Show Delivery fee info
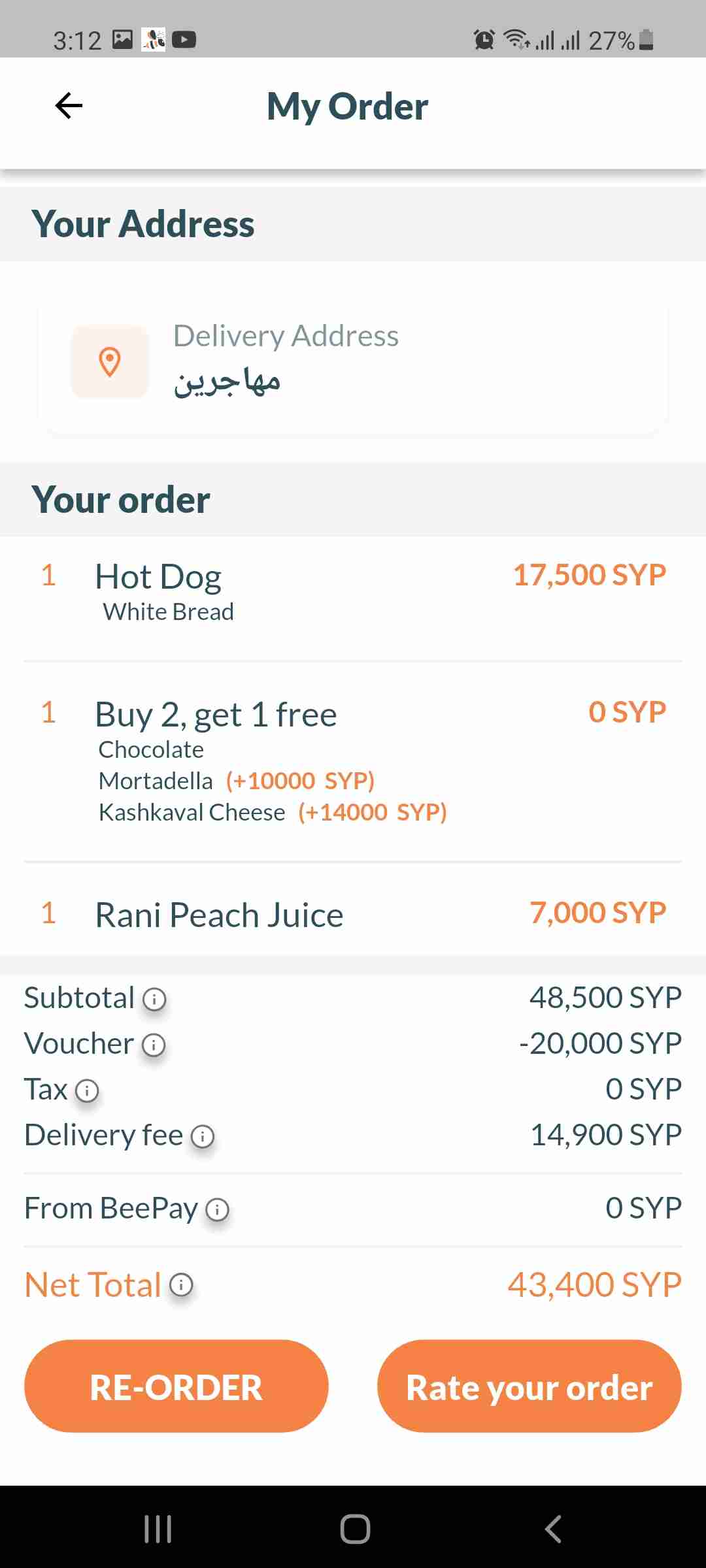This screenshot has width=706, height=1568. click(203, 1136)
